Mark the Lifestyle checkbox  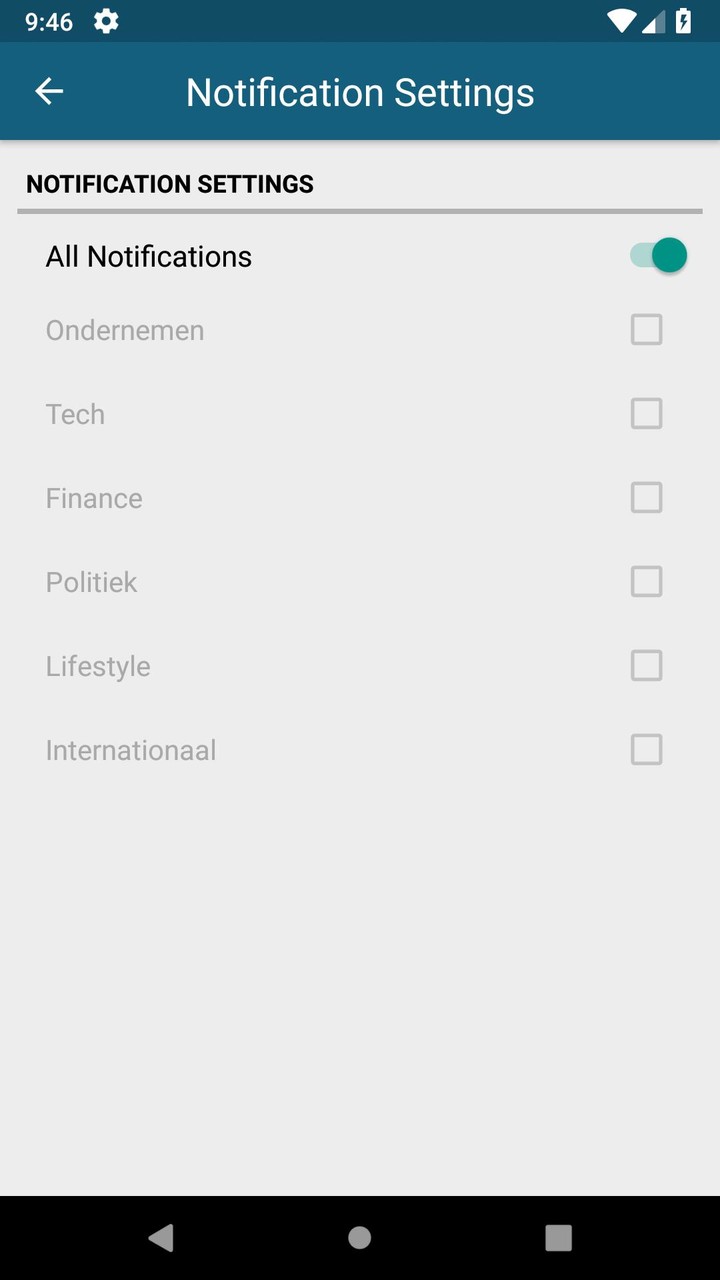[646, 665]
